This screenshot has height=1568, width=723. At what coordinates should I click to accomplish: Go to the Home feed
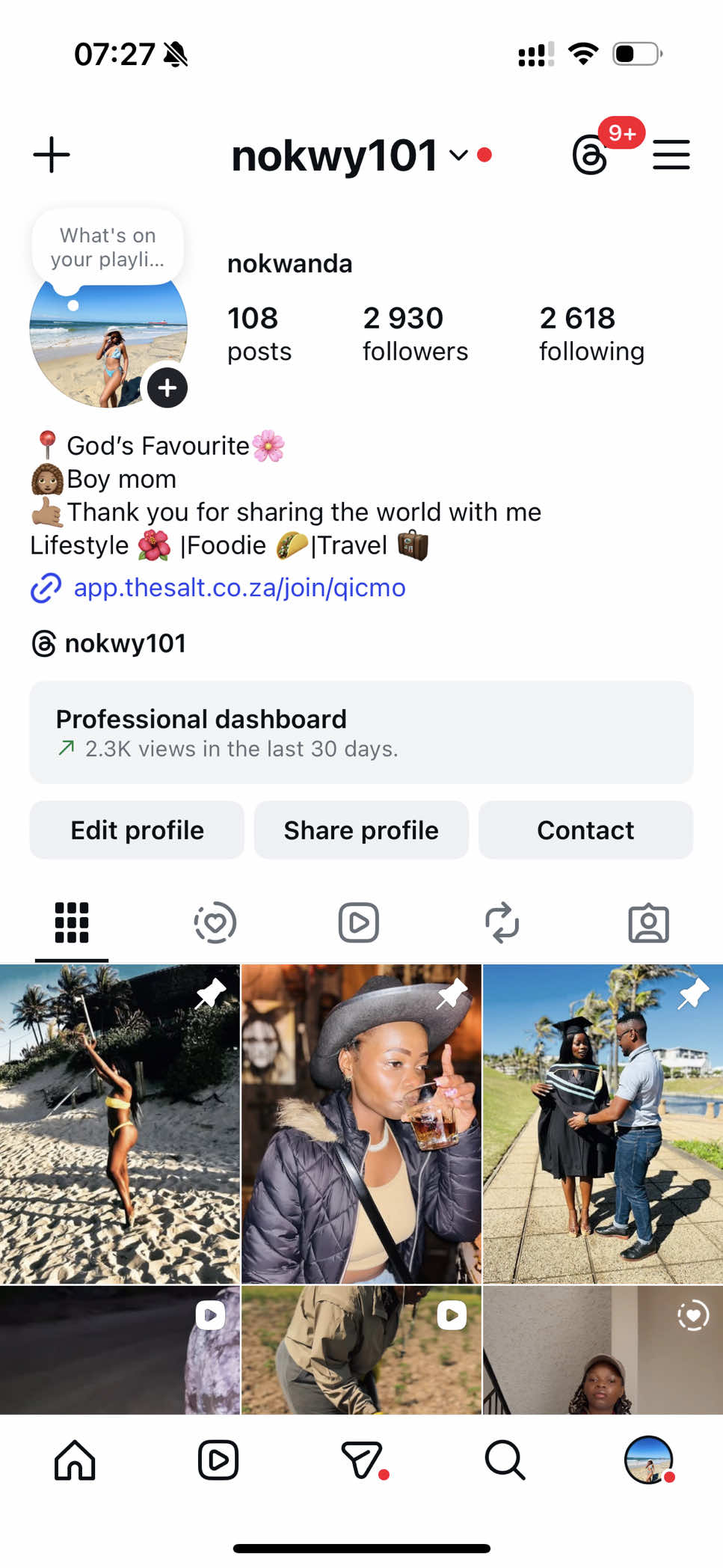point(75,1460)
